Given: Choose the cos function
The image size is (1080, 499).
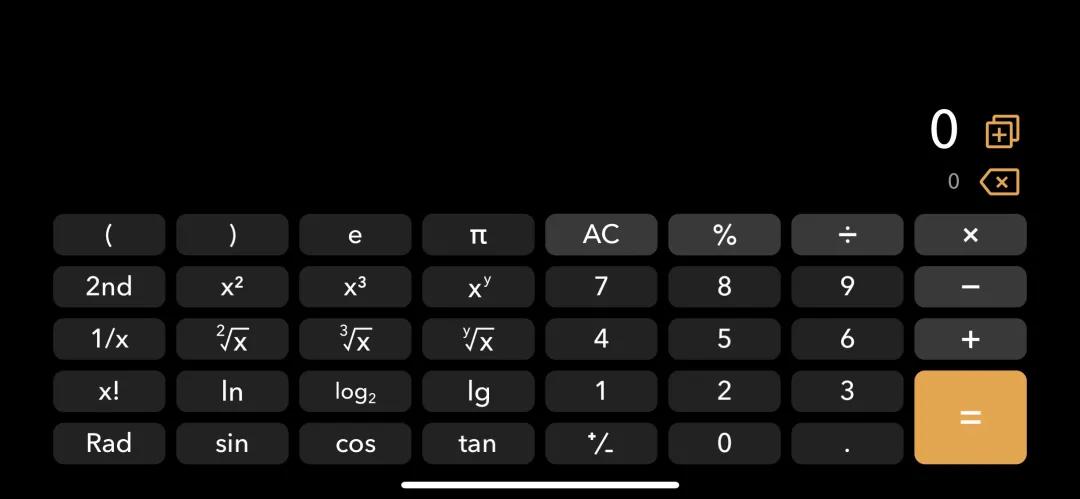Looking at the screenshot, I should (x=355, y=443).
